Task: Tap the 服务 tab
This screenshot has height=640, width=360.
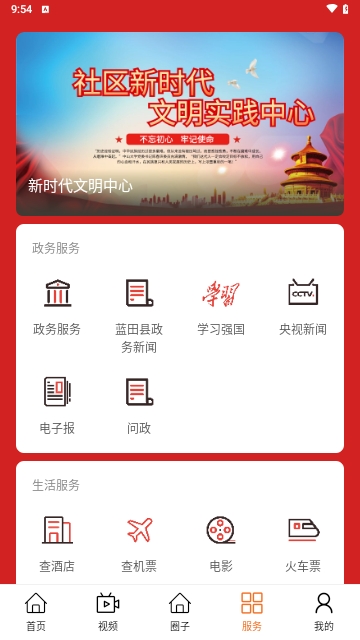Action: [x=252, y=612]
